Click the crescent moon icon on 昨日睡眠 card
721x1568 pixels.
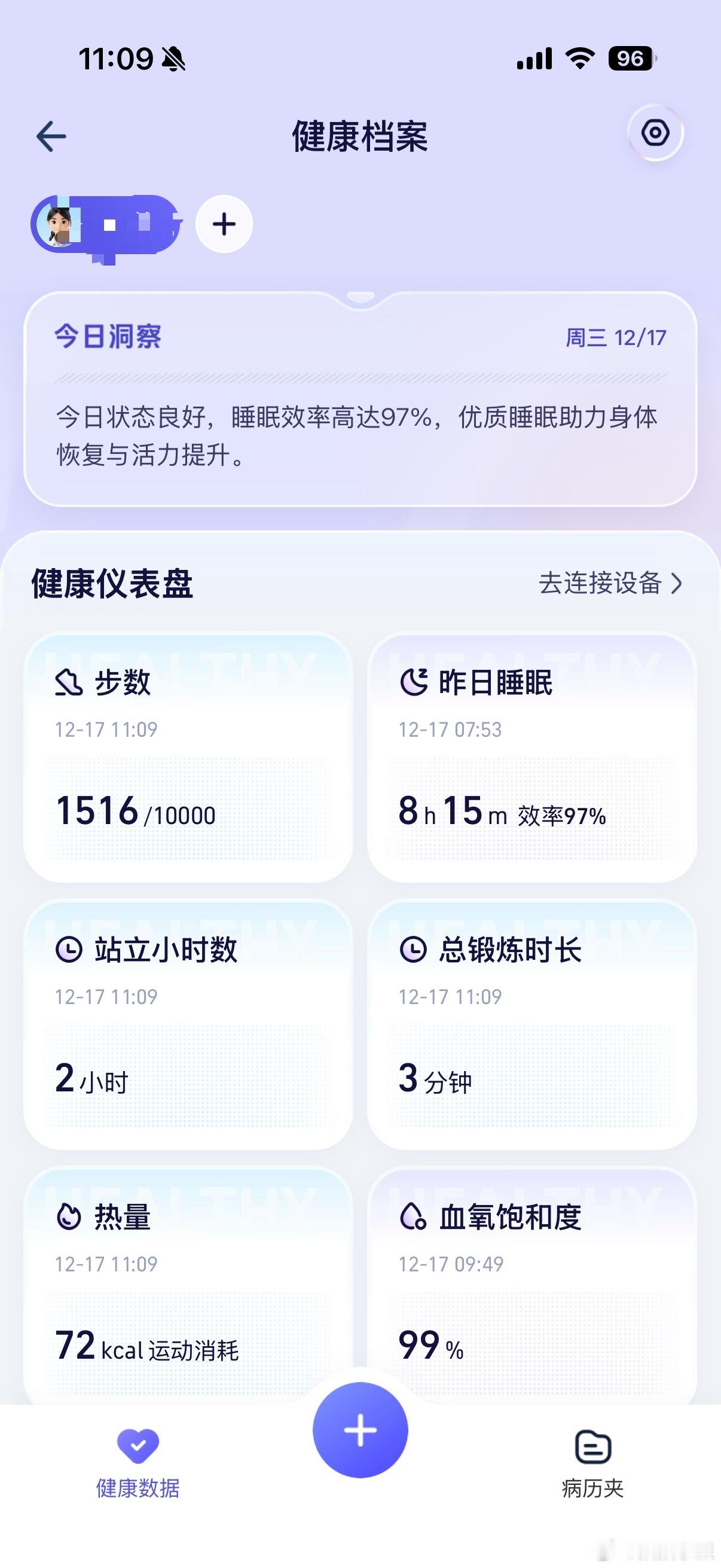point(414,683)
